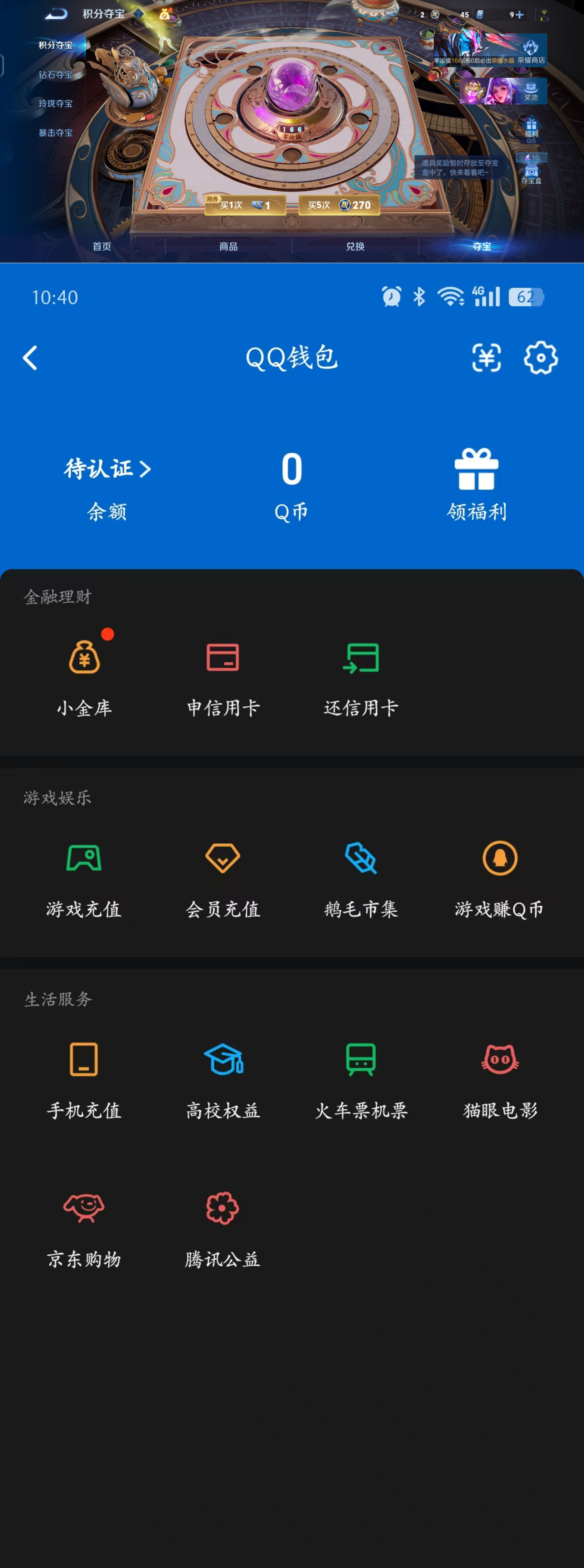Open the payment scan code icon
The width and height of the screenshot is (584, 1568).
(x=486, y=358)
